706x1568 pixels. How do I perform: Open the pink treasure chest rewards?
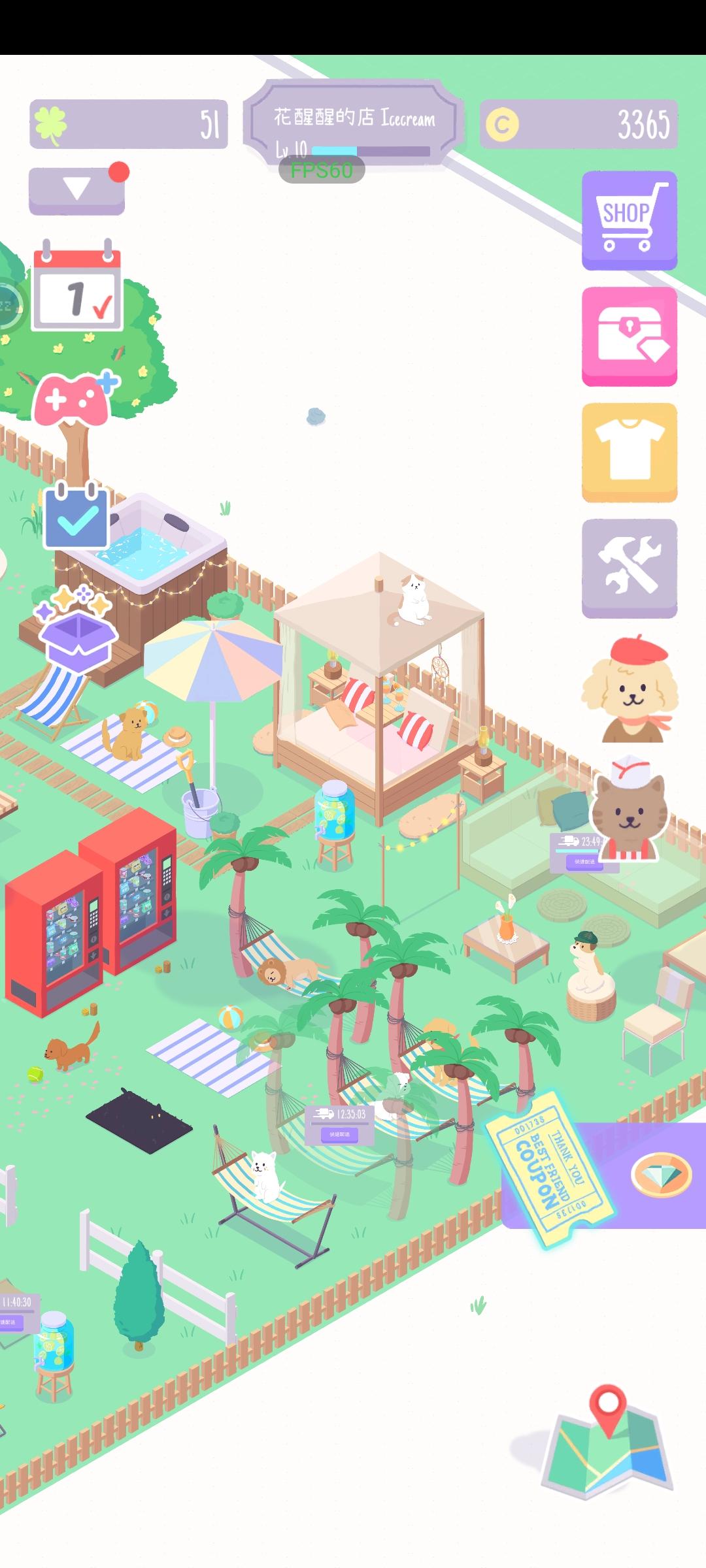point(628,336)
